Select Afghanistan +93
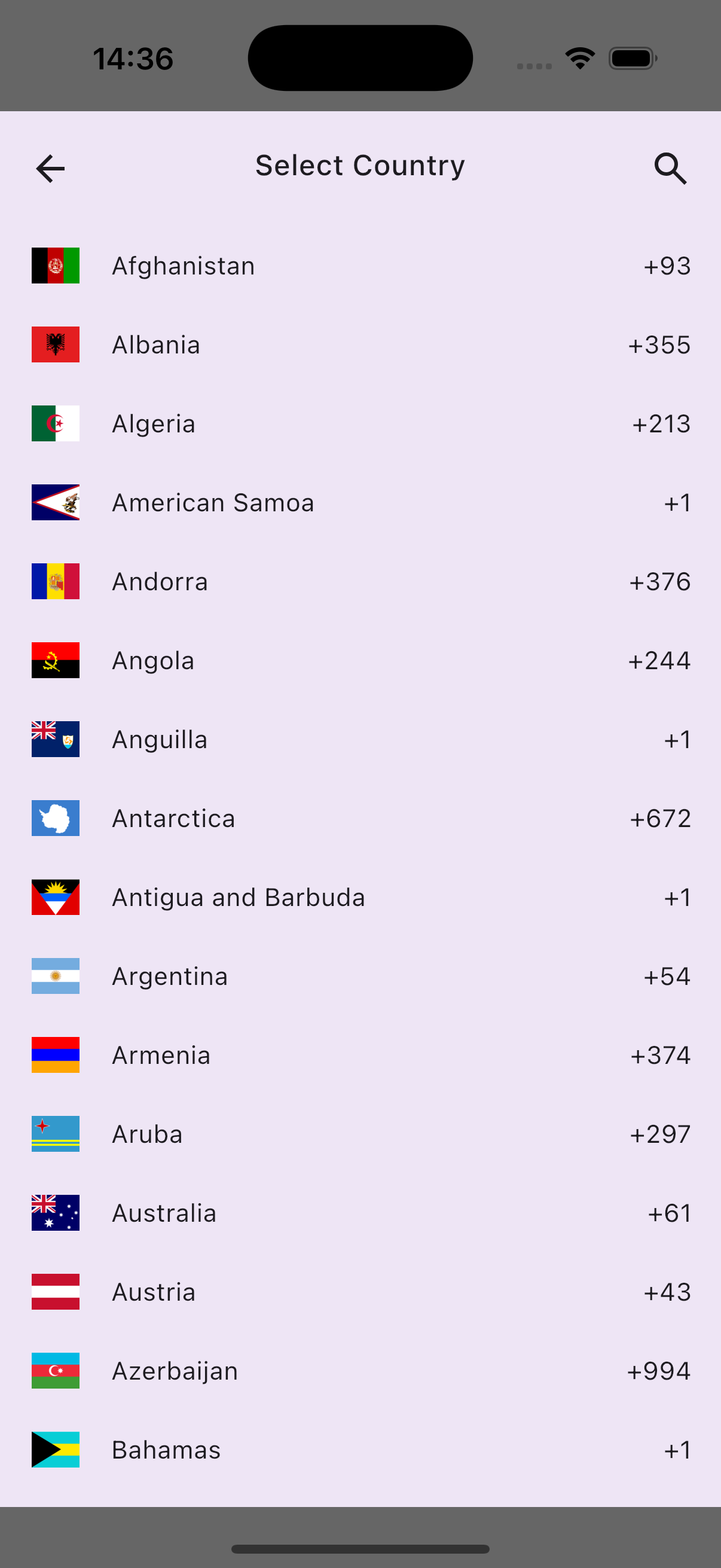 tap(360, 266)
